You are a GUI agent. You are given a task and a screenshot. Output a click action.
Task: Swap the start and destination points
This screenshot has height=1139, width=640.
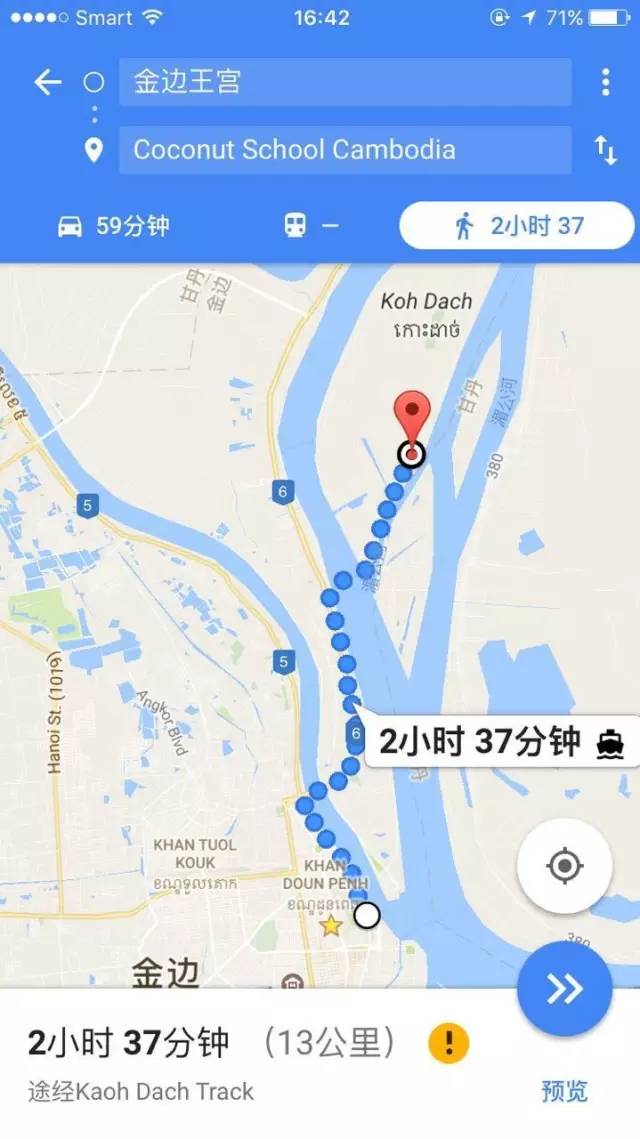point(605,151)
